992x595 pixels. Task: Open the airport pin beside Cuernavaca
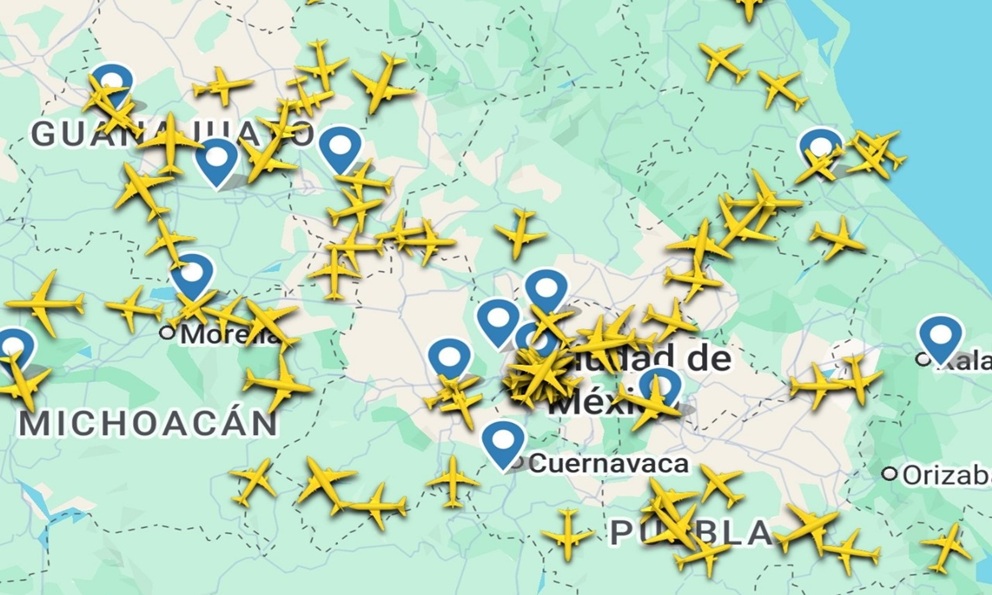coord(503,442)
